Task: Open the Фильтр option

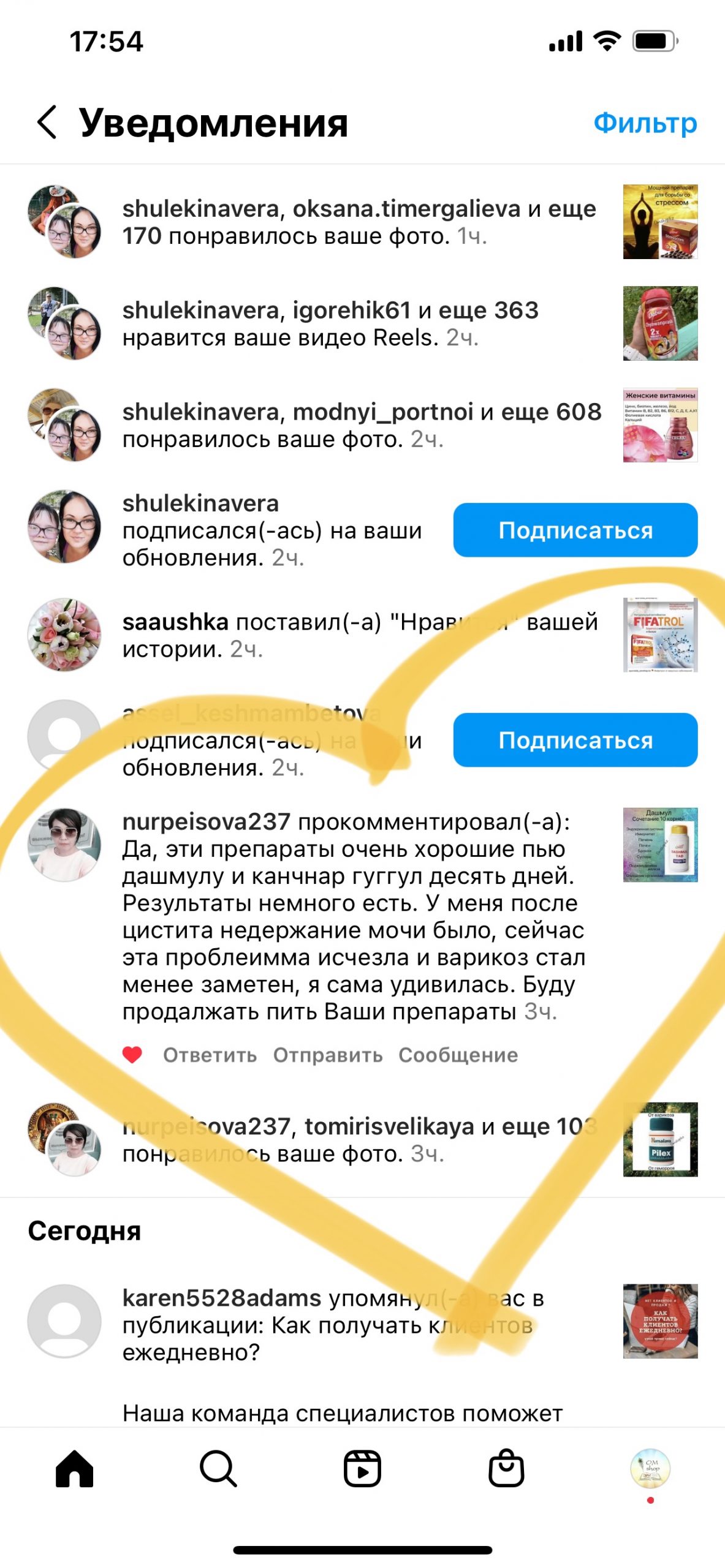Action: [x=645, y=123]
